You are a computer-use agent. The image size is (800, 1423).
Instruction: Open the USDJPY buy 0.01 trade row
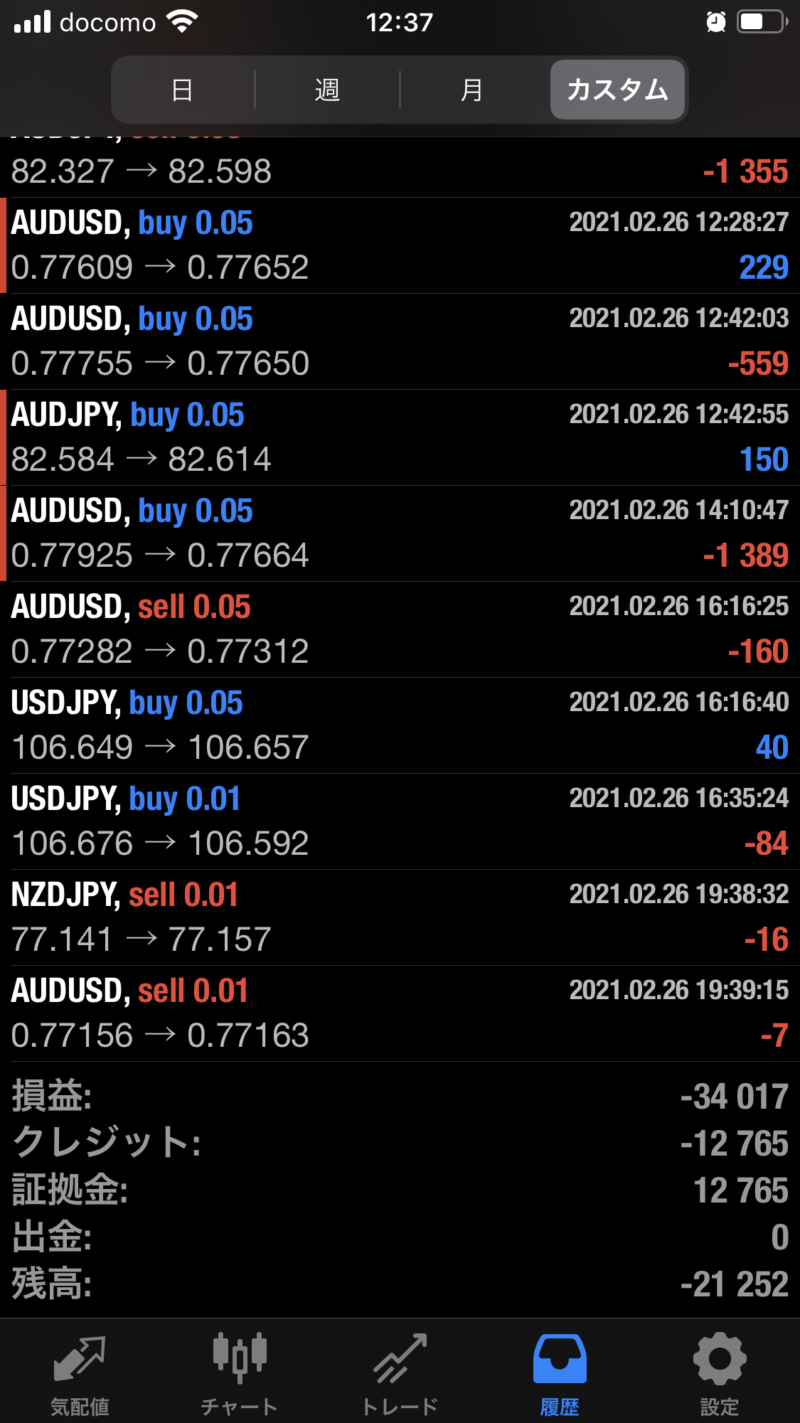coord(400,821)
